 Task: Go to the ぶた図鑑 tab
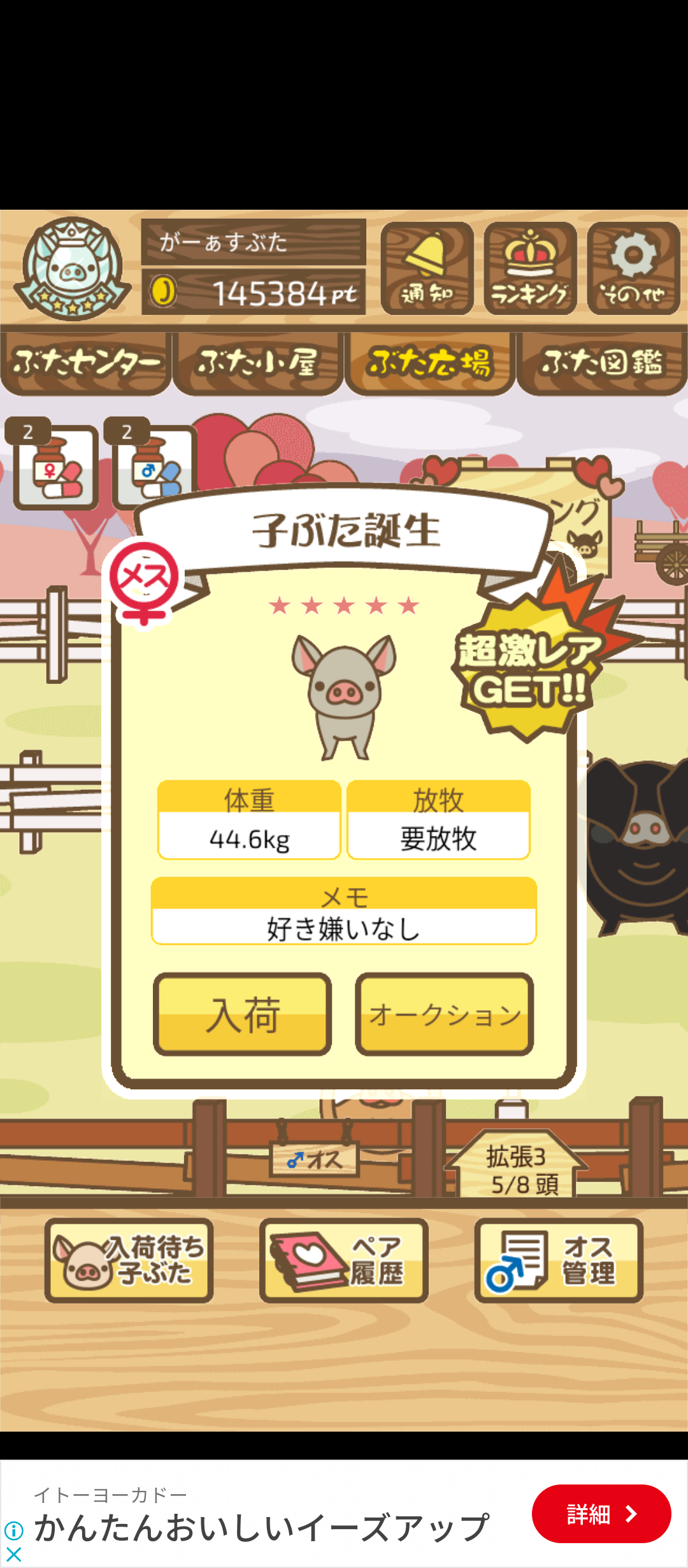(x=602, y=362)
